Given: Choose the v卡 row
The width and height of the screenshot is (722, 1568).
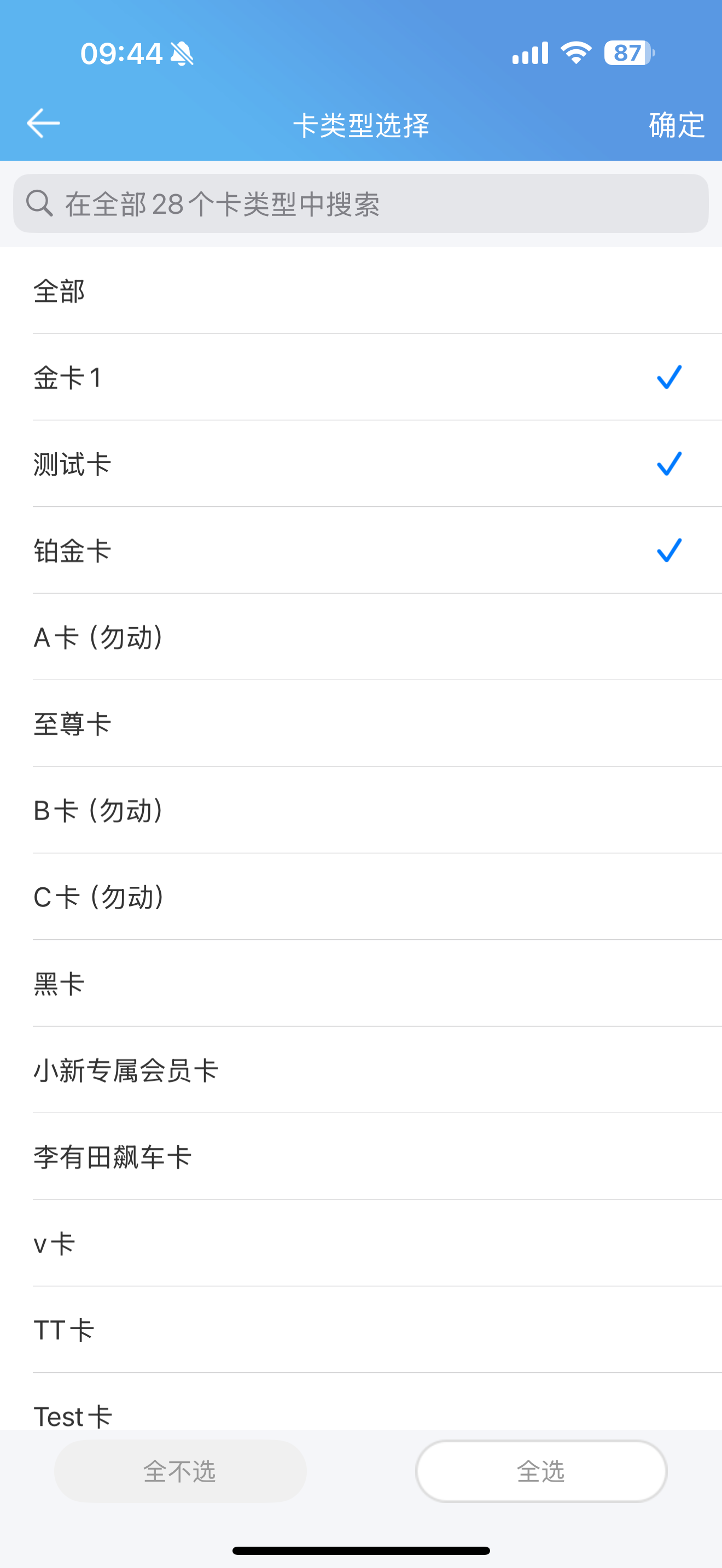Looking at the screenshot, I should tap(361, 1242).
